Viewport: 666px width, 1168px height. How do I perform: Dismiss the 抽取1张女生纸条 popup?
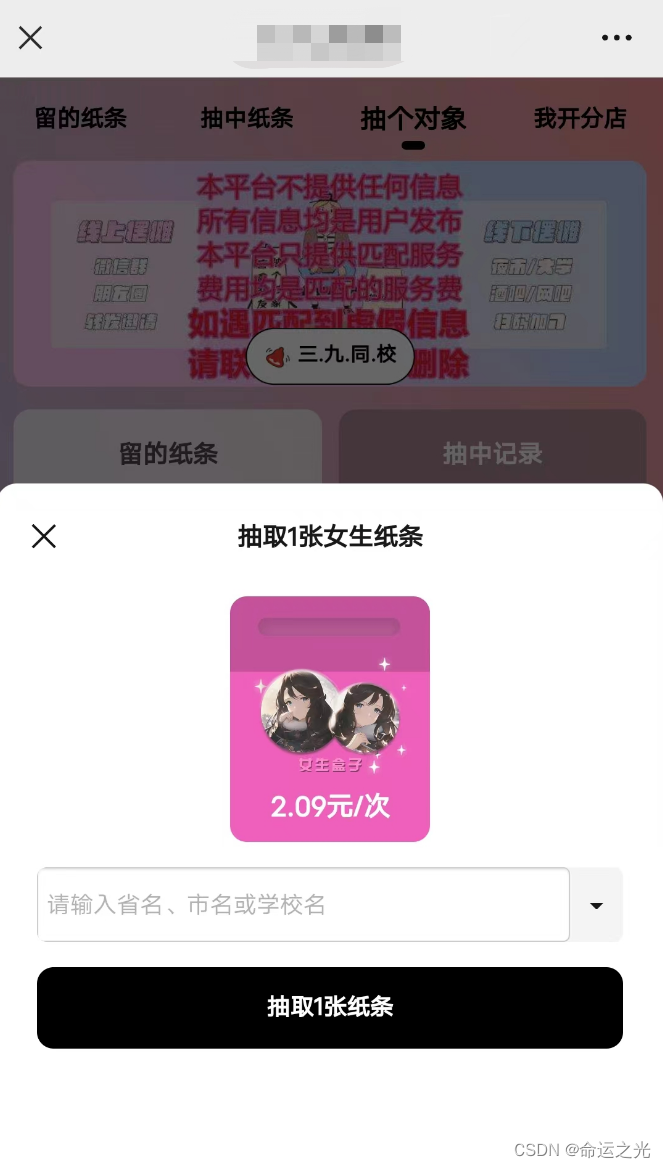(x=44, y=536)
